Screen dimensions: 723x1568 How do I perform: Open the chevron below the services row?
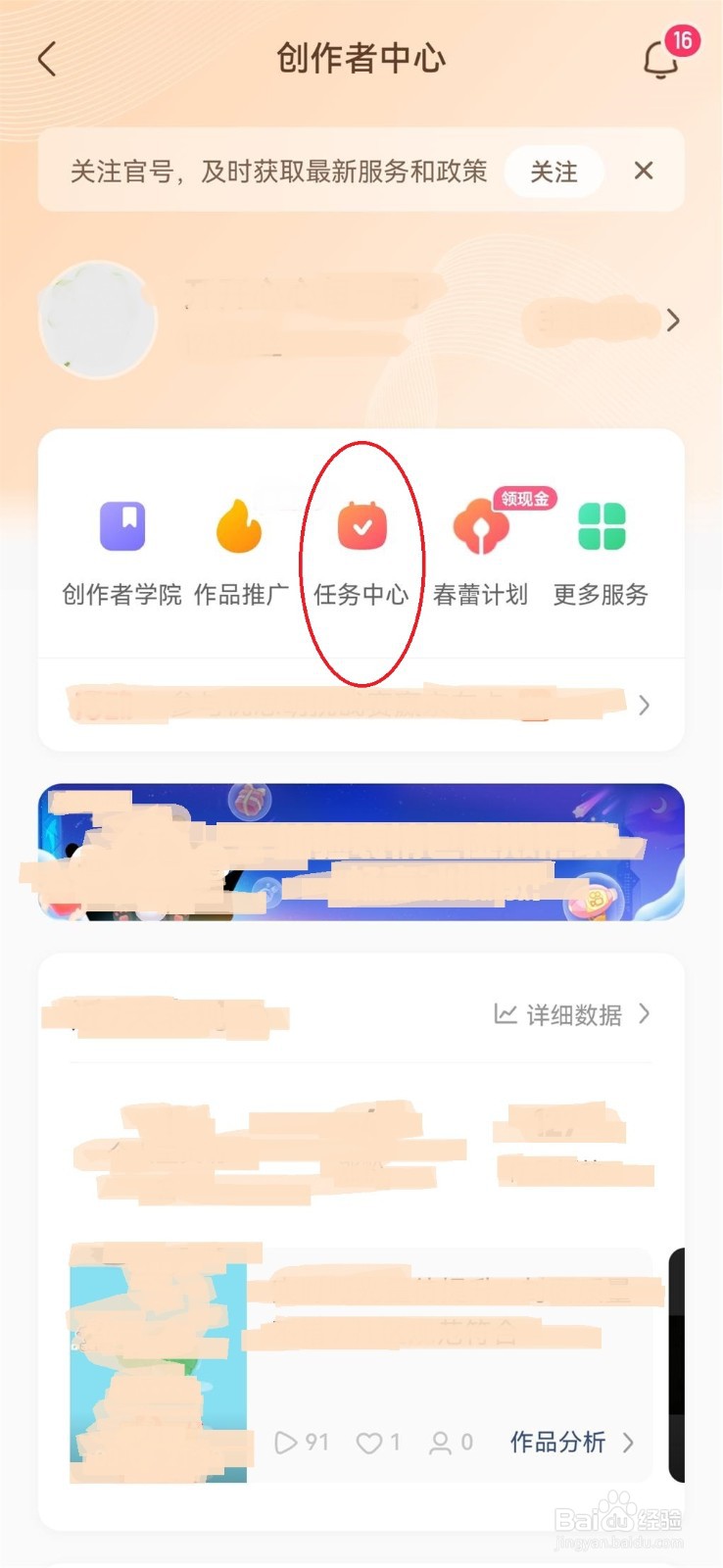click(645, 705)
